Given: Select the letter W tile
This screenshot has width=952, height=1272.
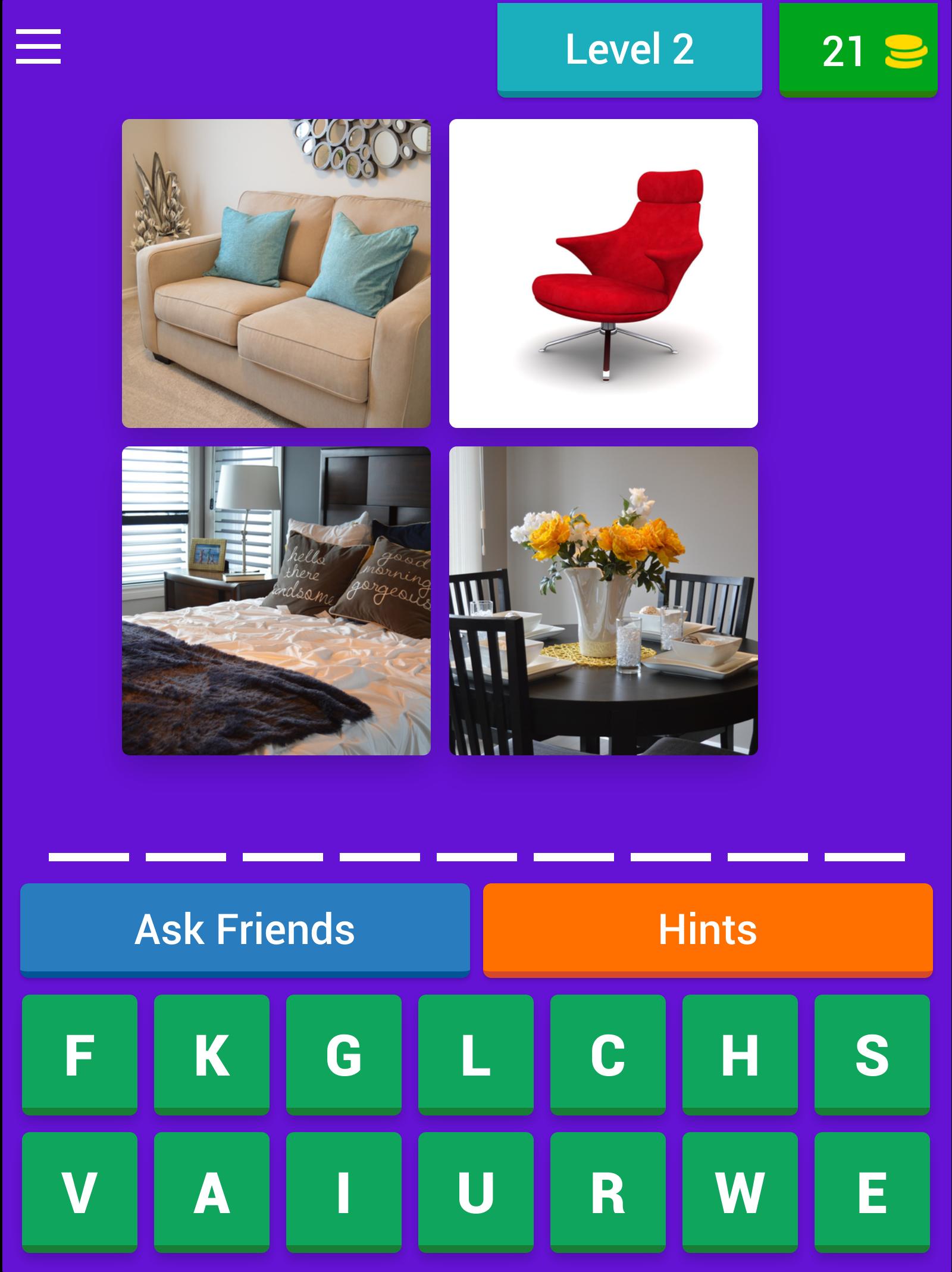Looking at the screenshot, I should 740,1192.
